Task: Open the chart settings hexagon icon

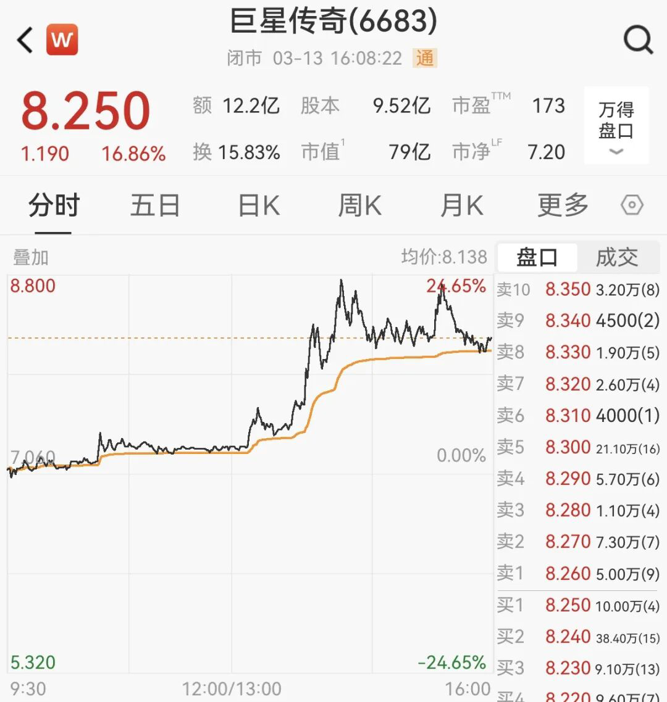Action: point(633,206)
